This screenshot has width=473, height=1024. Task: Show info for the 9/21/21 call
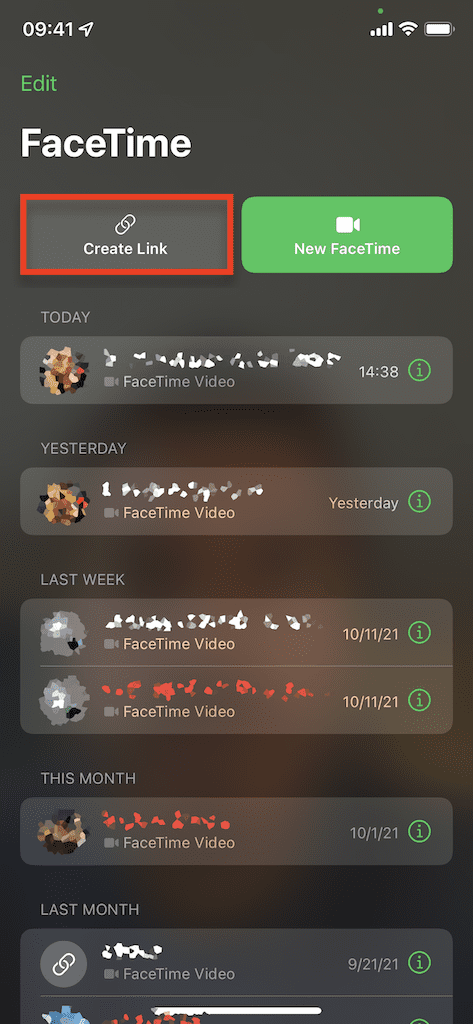[x=420, y=963]
